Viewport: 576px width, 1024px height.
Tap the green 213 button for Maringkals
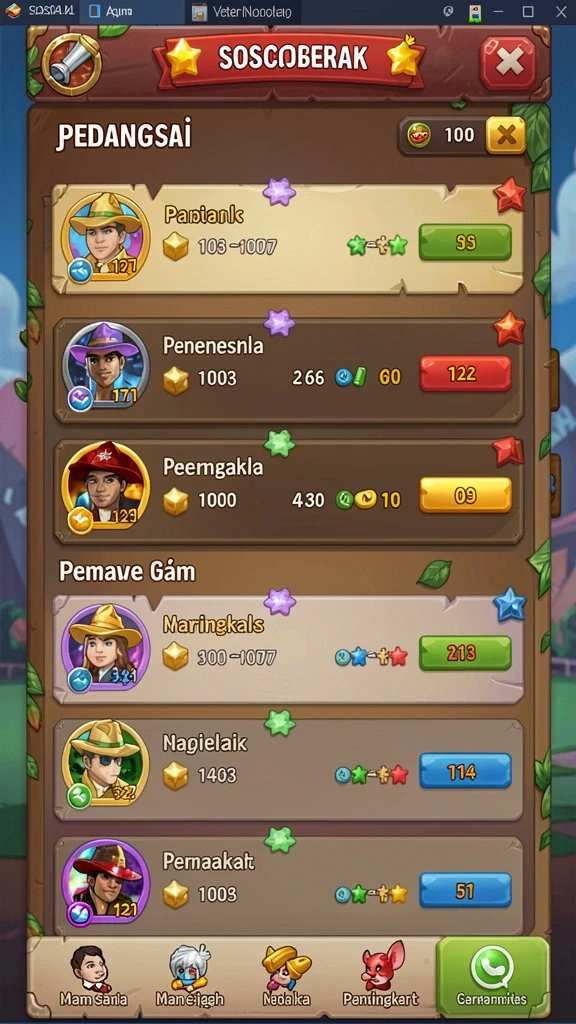coord(465,652)
